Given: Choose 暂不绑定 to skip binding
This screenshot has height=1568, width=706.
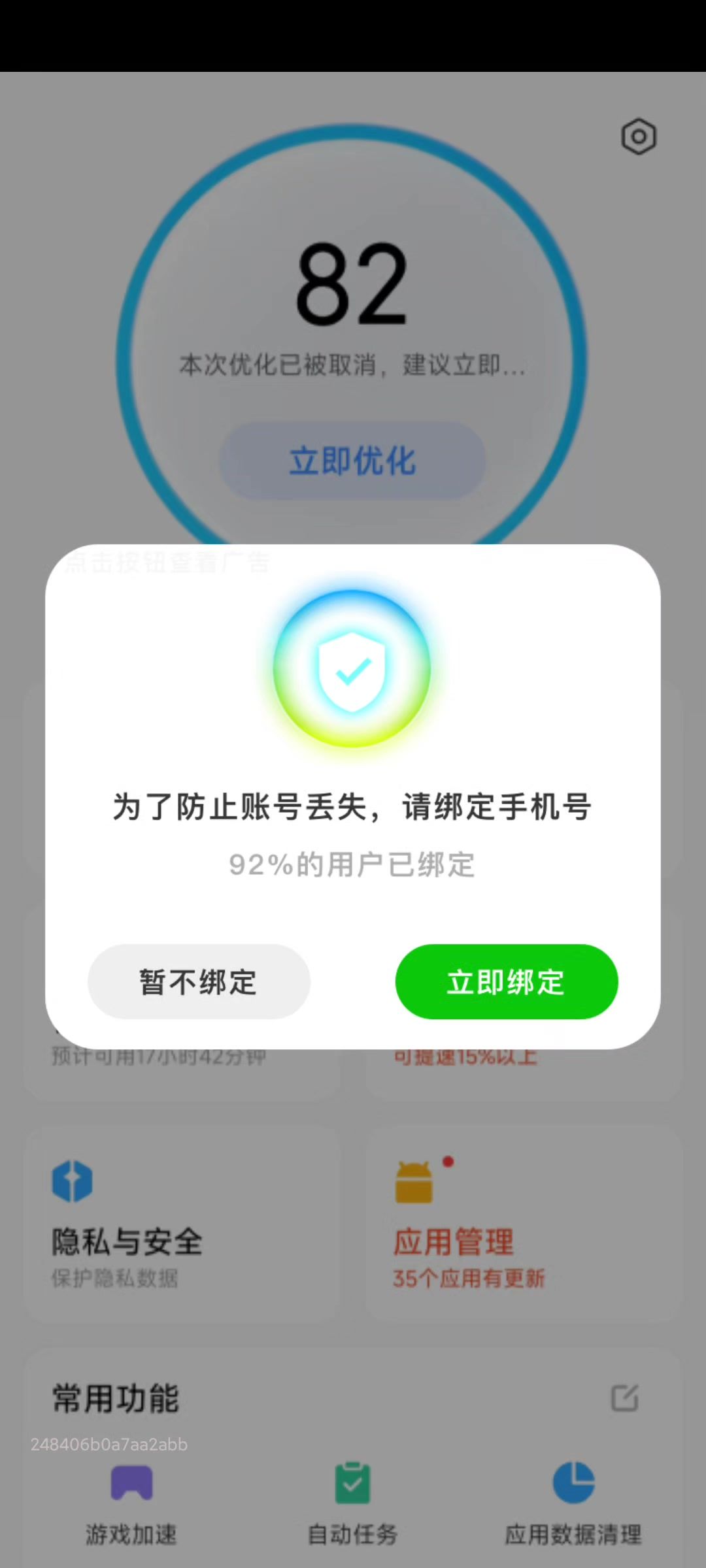Looking at the screenshot, I should pyautogui.click(x=199, y=981).
